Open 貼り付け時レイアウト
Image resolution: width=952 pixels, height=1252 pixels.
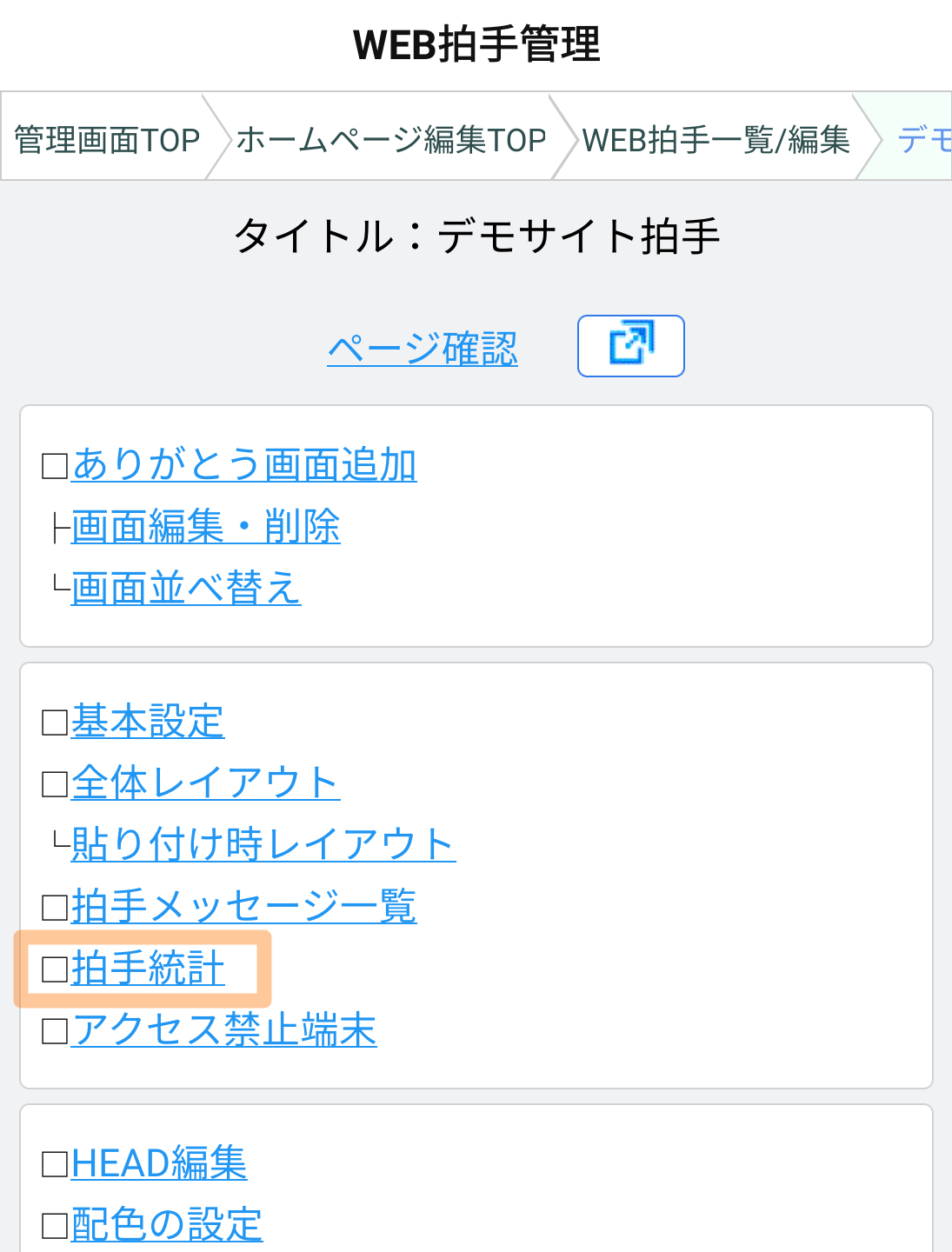(x=263, y=844)
